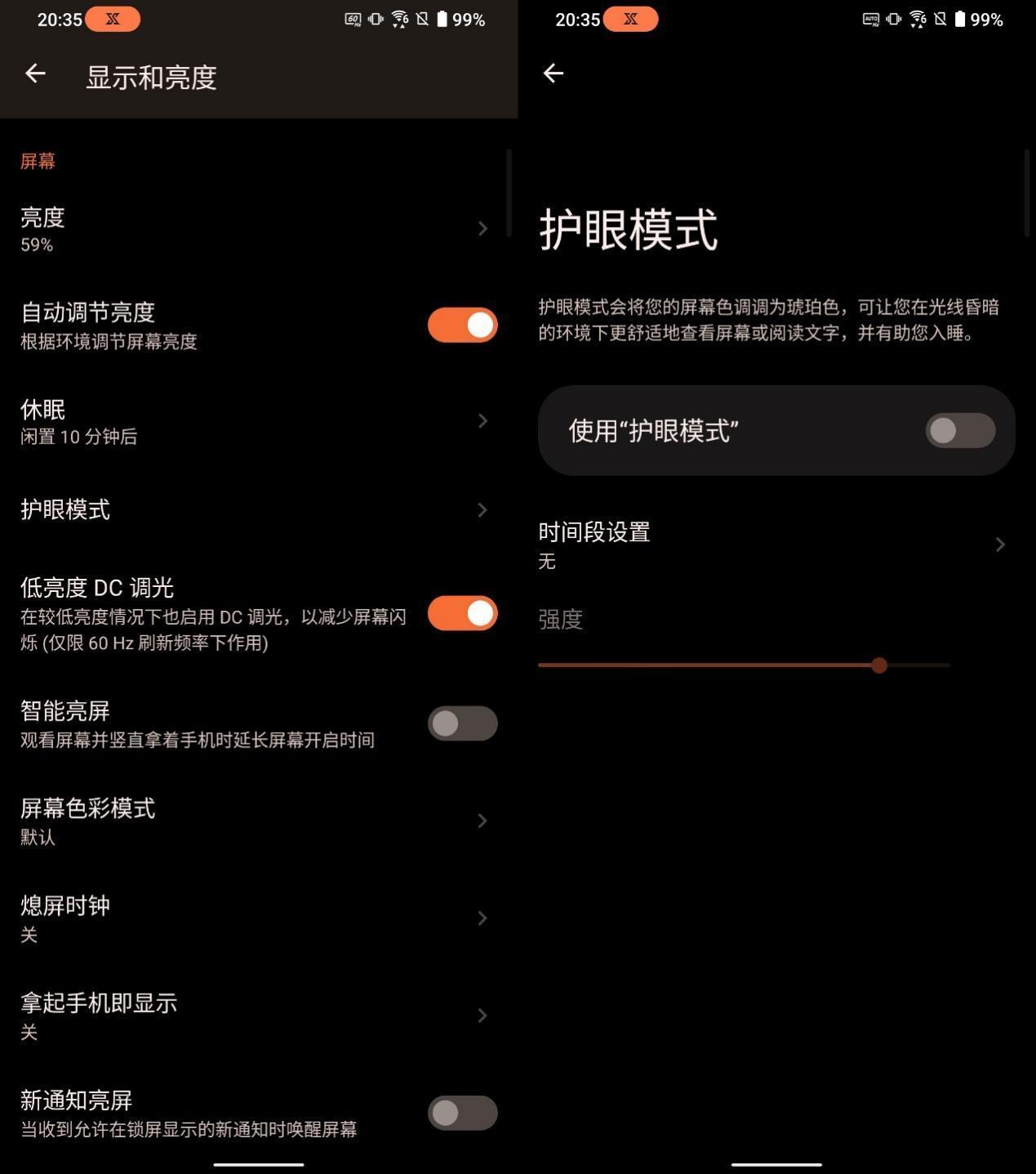Open 熄屏时钟 setting
The height and width of the screenshot is (1174, 1036).
point(253,918)
